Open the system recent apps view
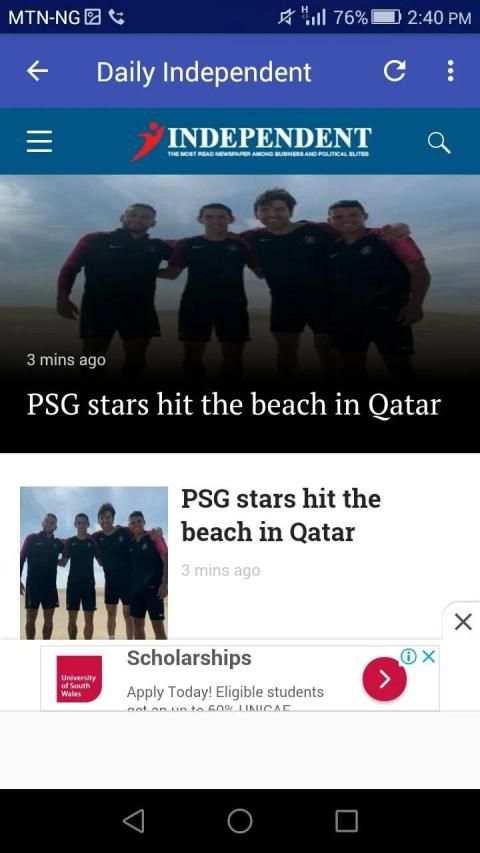The height and width of the screenshot is (853, 480). point(346,820)
